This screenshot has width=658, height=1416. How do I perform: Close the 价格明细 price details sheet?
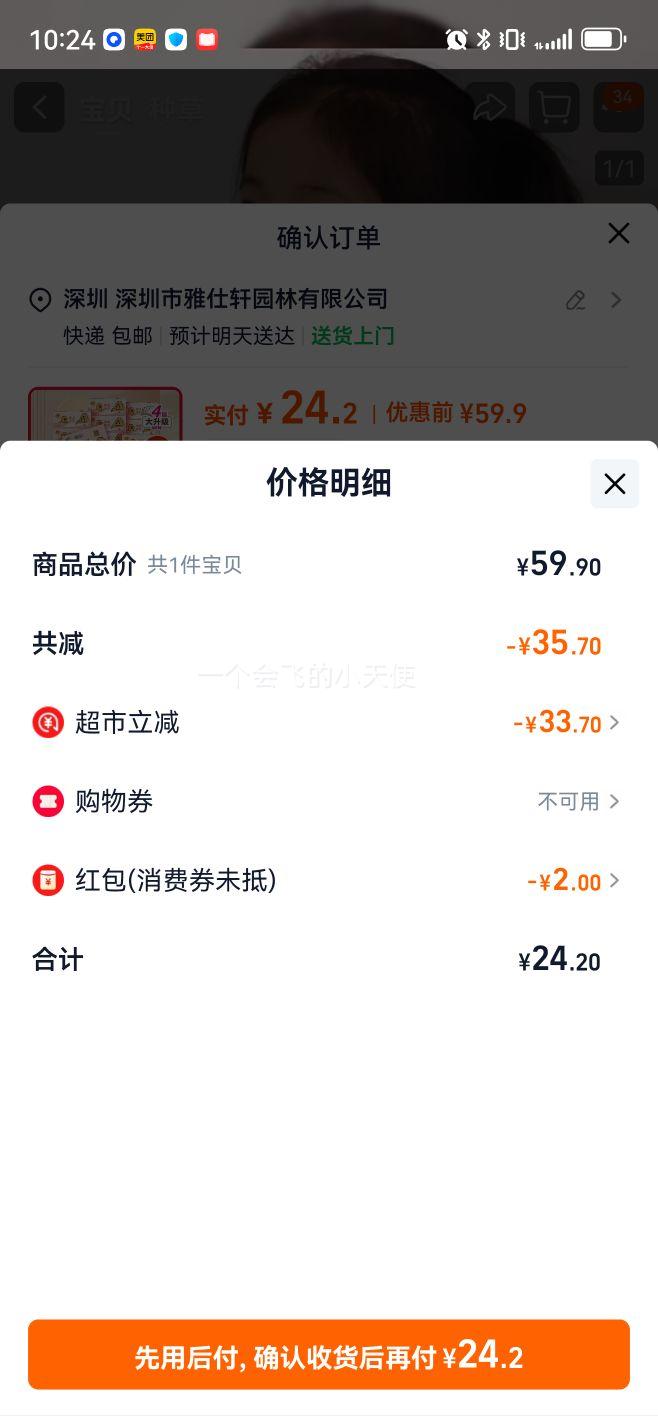pos(614,484)
